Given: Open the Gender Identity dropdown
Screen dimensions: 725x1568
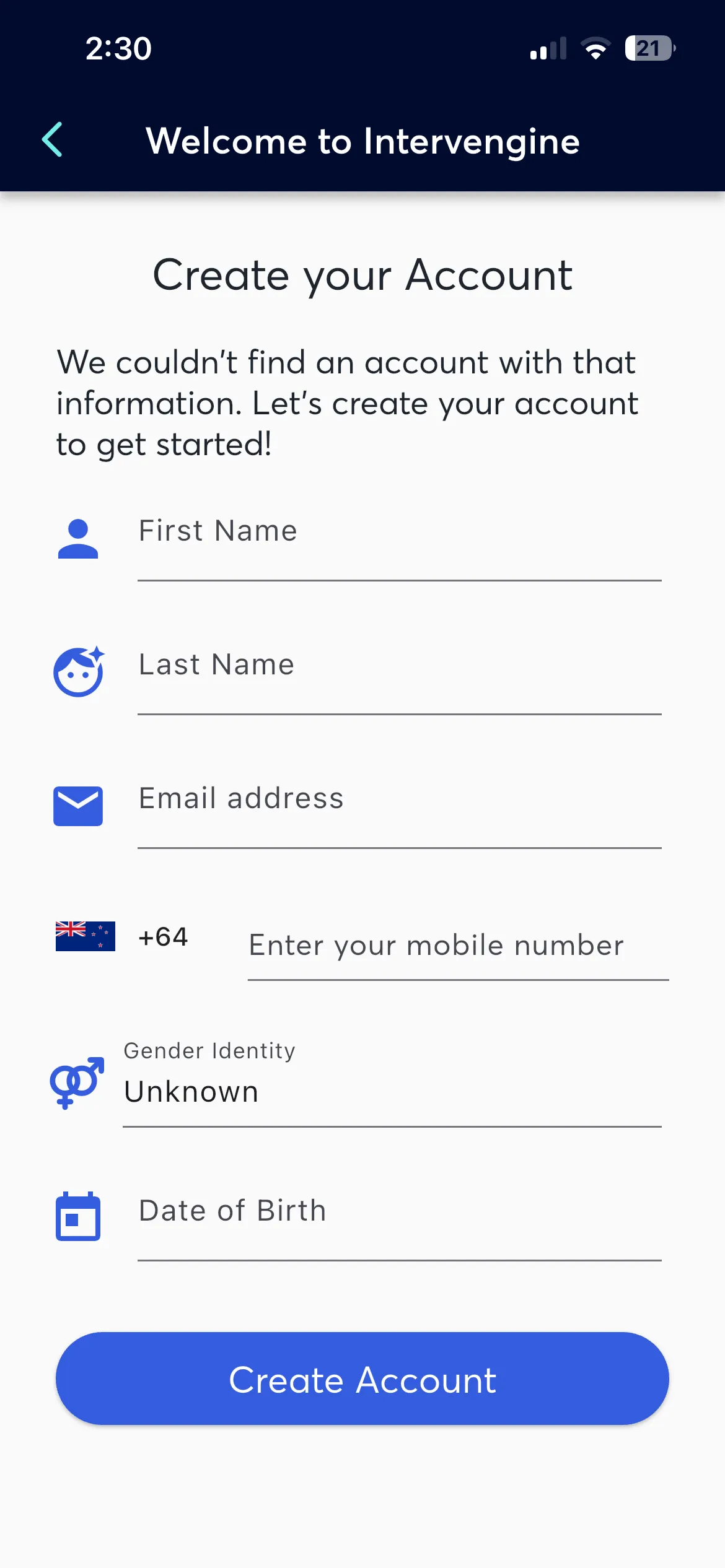Looking at the screenshot, I should (392, 1091).
